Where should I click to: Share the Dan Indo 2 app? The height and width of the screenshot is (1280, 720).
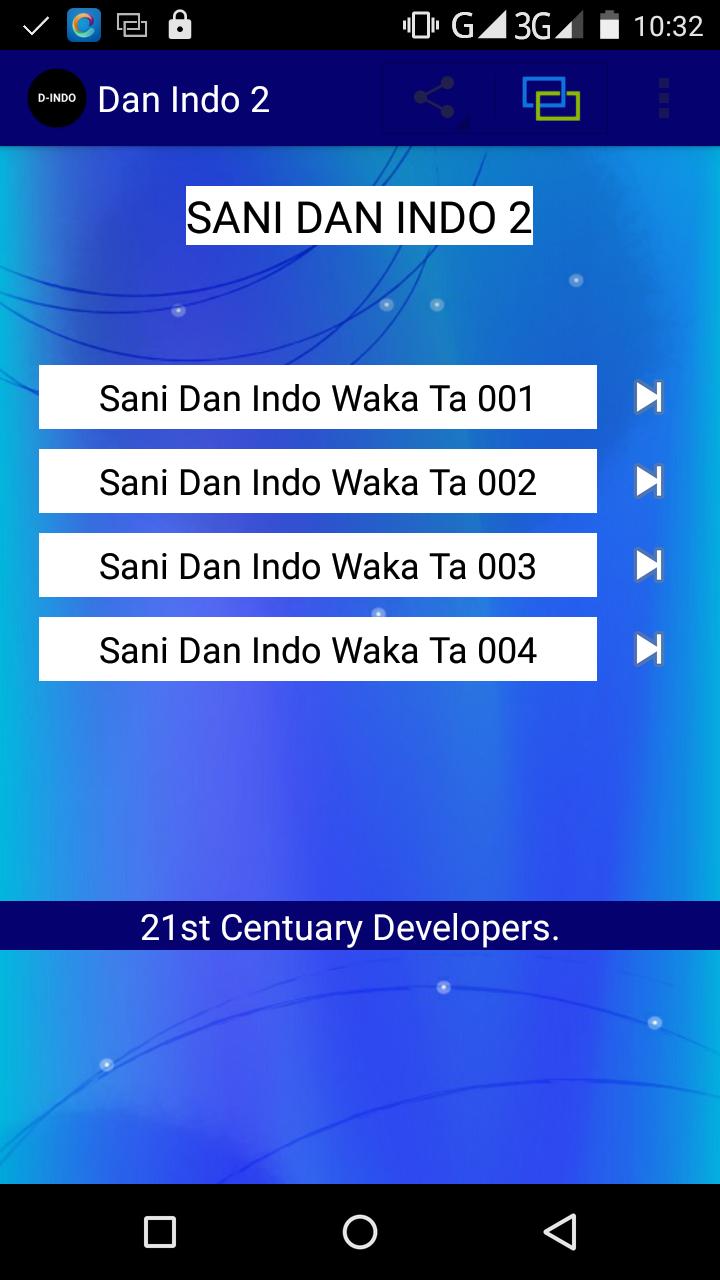(x=435, y=99)
